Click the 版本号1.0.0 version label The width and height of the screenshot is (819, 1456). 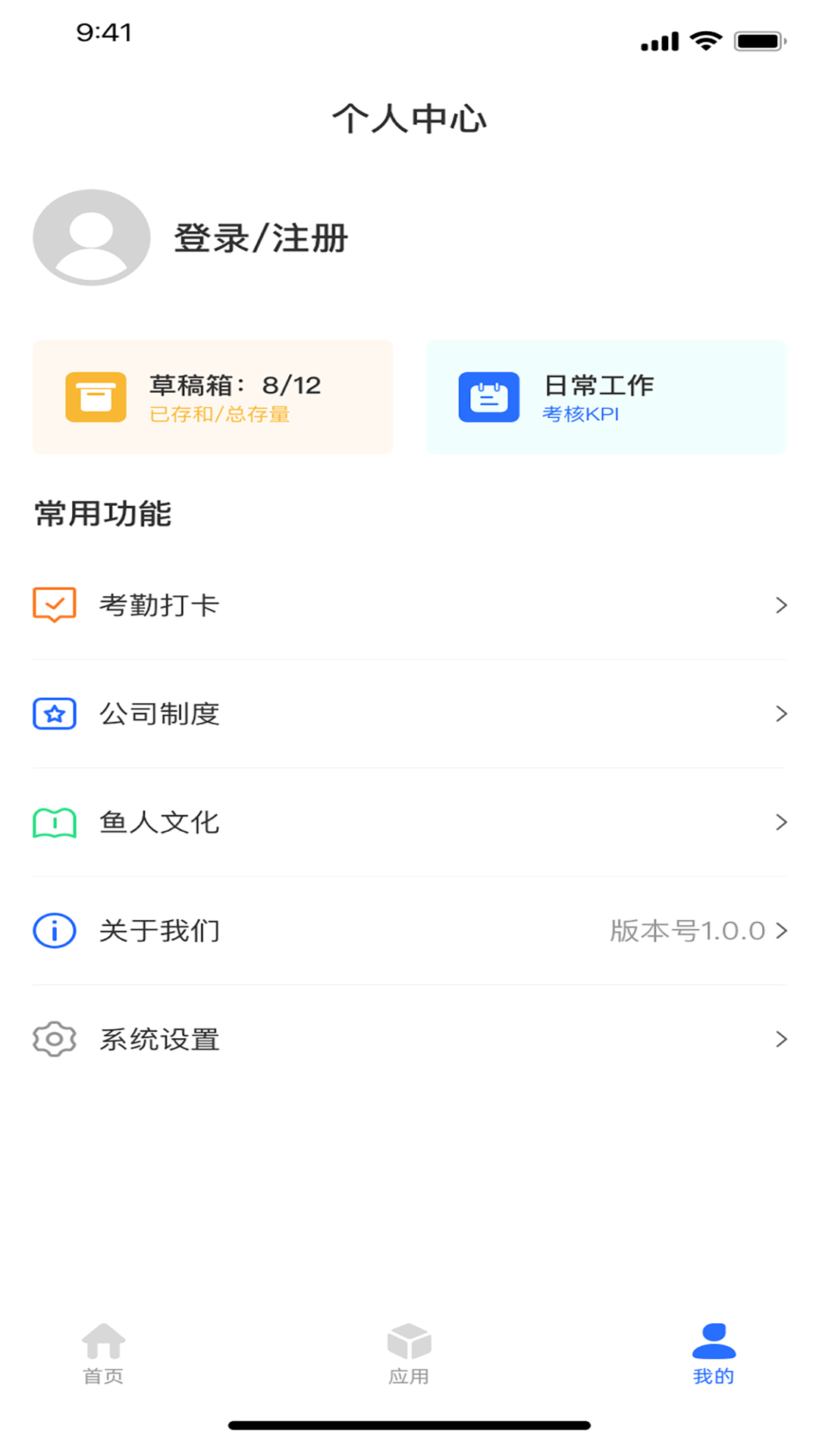pos(689,930)
